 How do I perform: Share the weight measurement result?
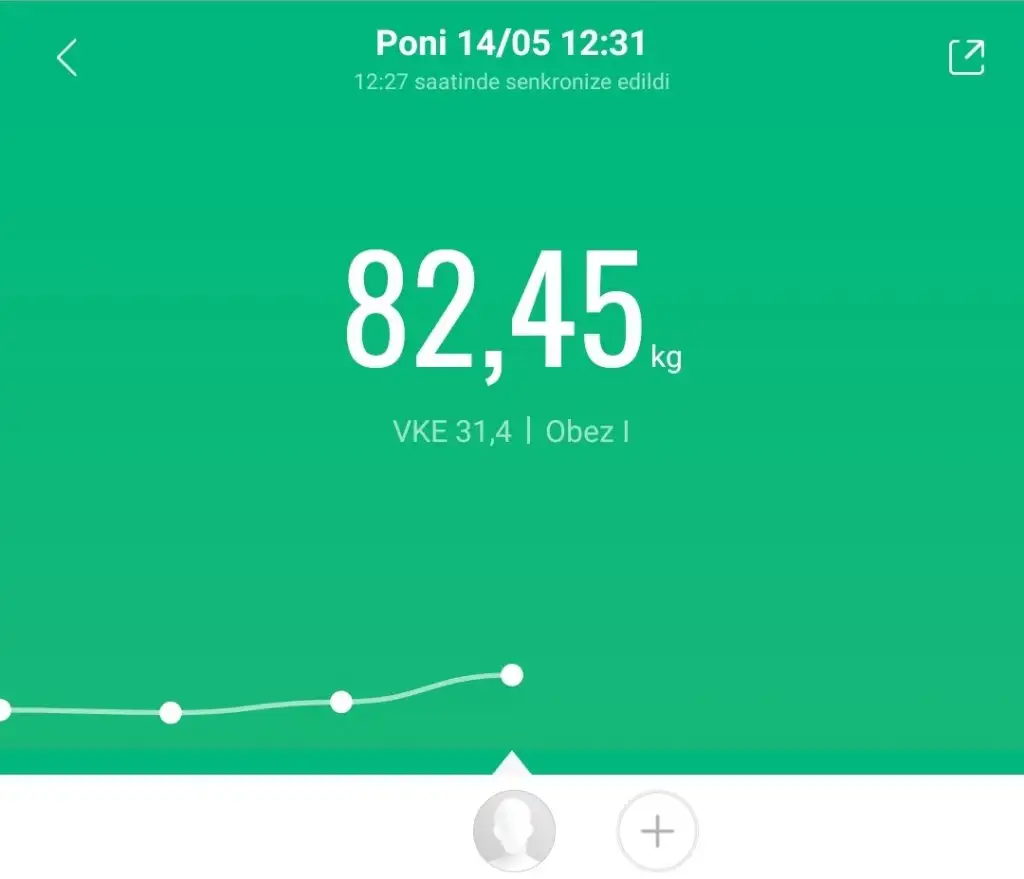coord(966,57)
